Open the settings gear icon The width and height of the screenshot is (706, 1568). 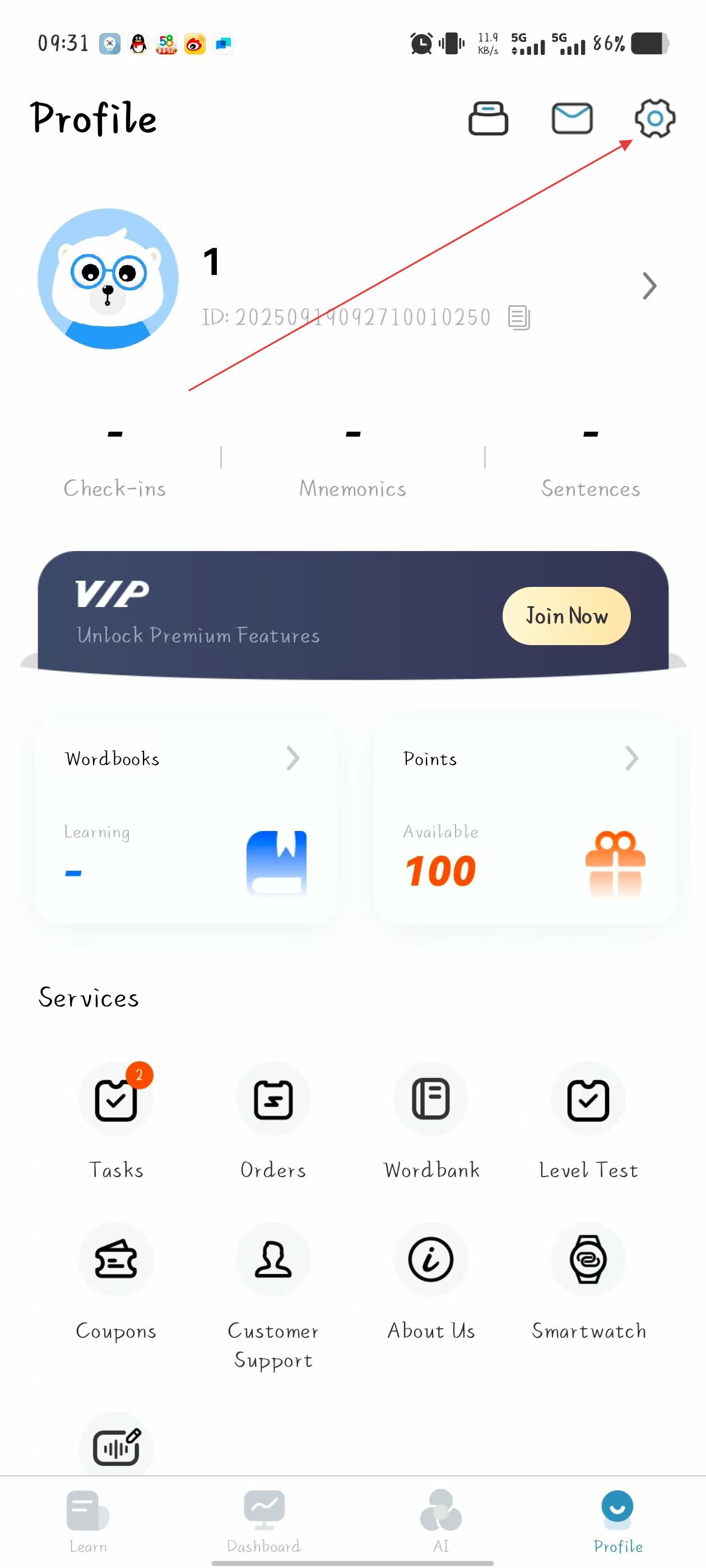click(655, 118)
